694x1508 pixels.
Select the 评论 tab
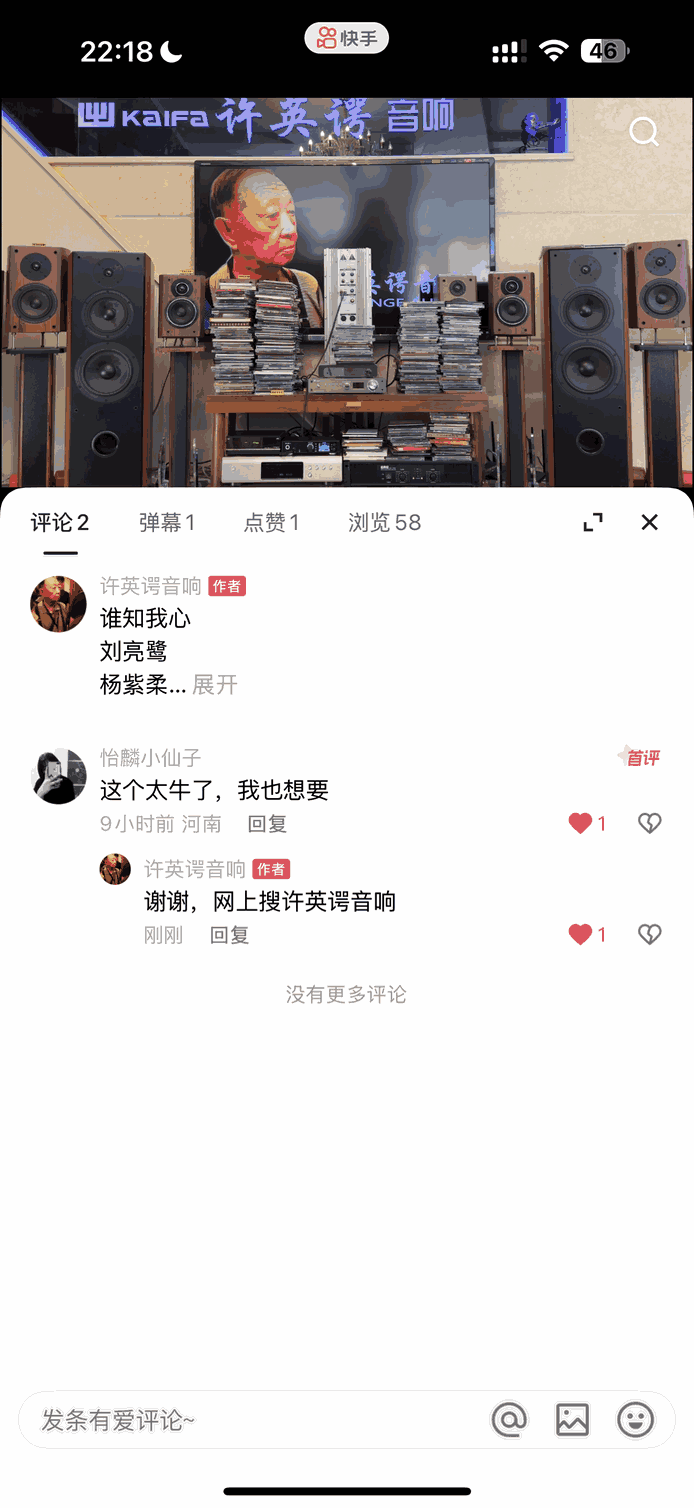click(x=60, y=522)
